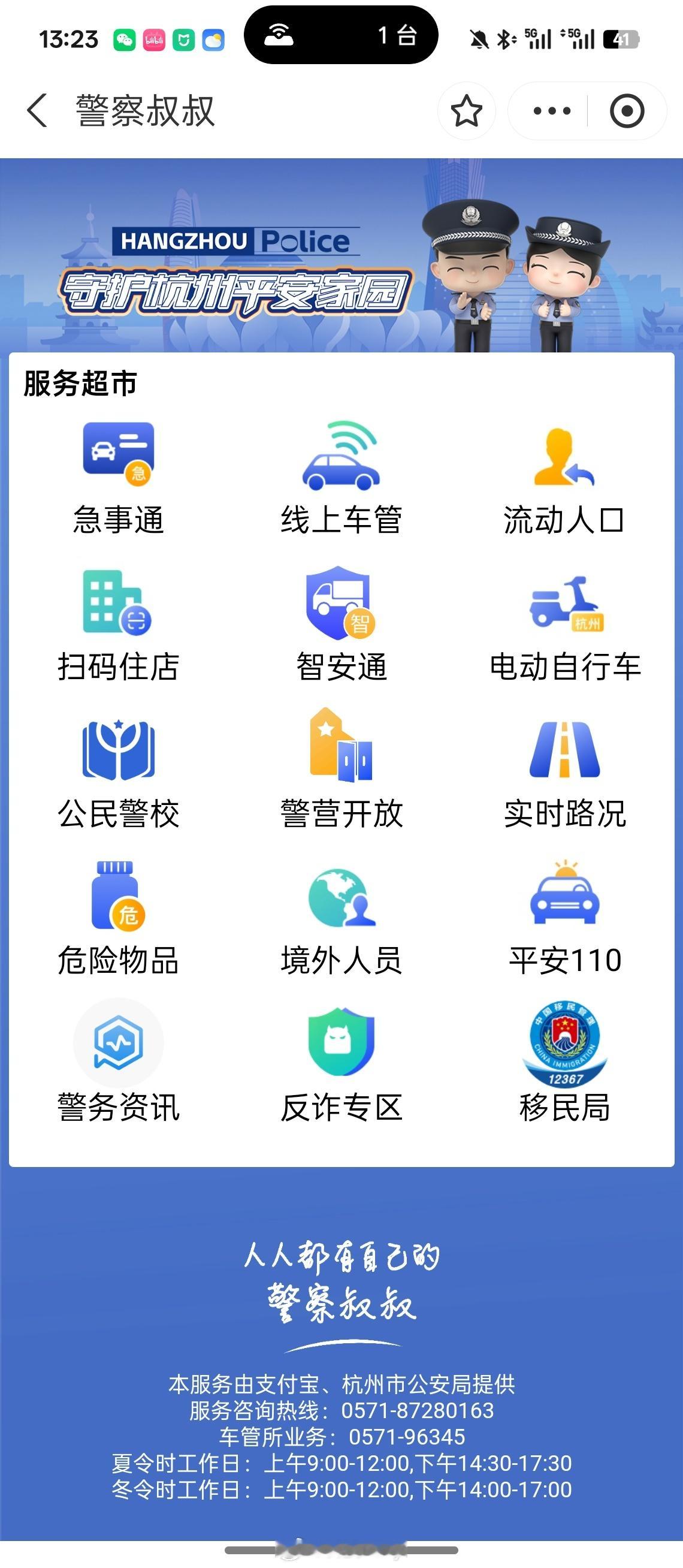This screenshot has width=683, height=1568.
Task: Open 移民局 service
Action: point(565,1061)
